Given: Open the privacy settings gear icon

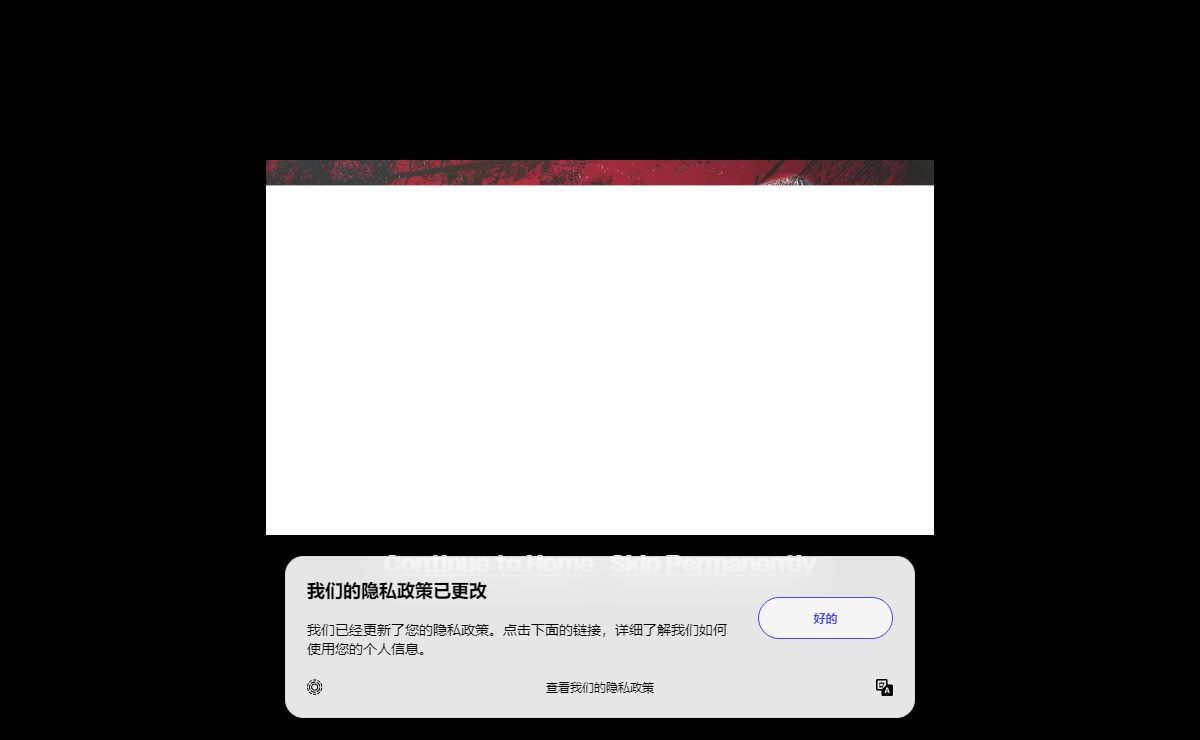Looking at the screenshot, I should pos(315,687).
